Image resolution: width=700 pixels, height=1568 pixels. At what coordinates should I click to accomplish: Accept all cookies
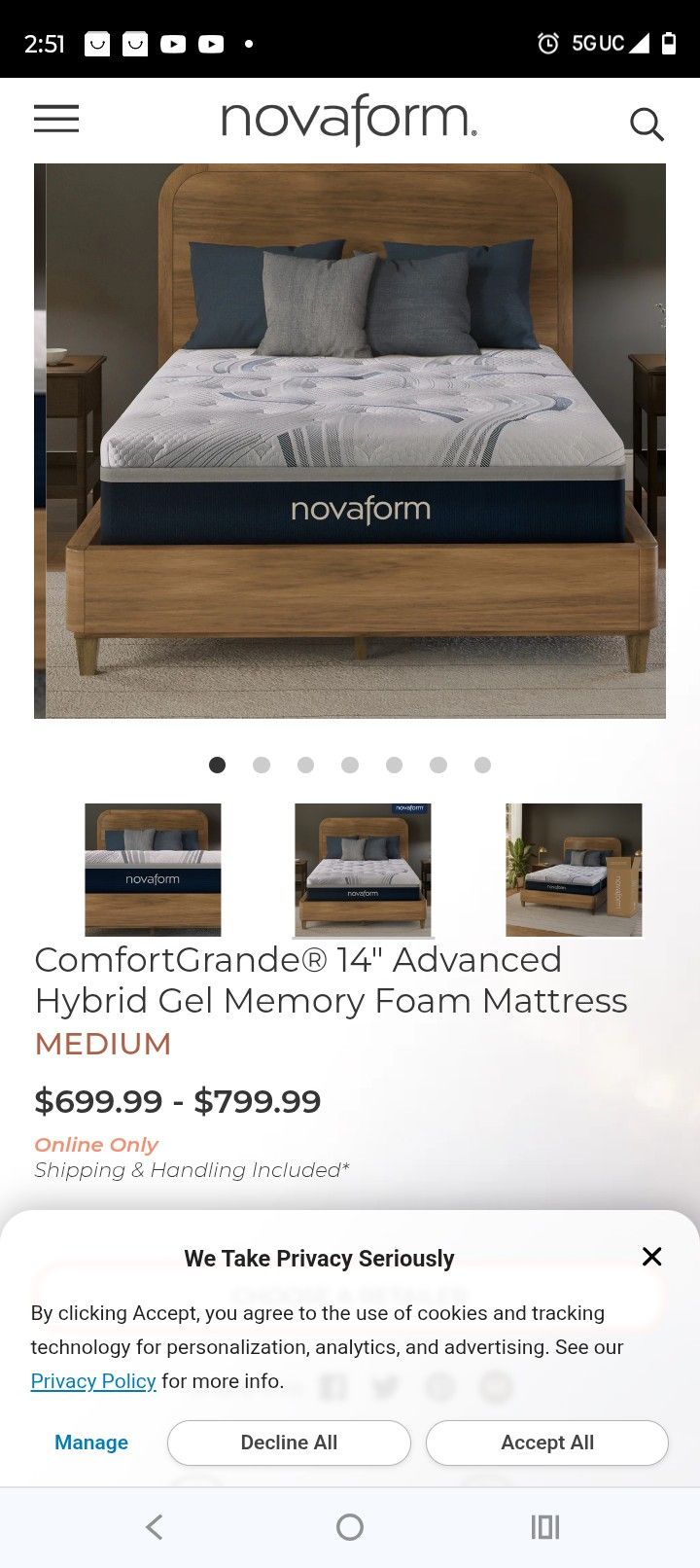[546, 1443]
